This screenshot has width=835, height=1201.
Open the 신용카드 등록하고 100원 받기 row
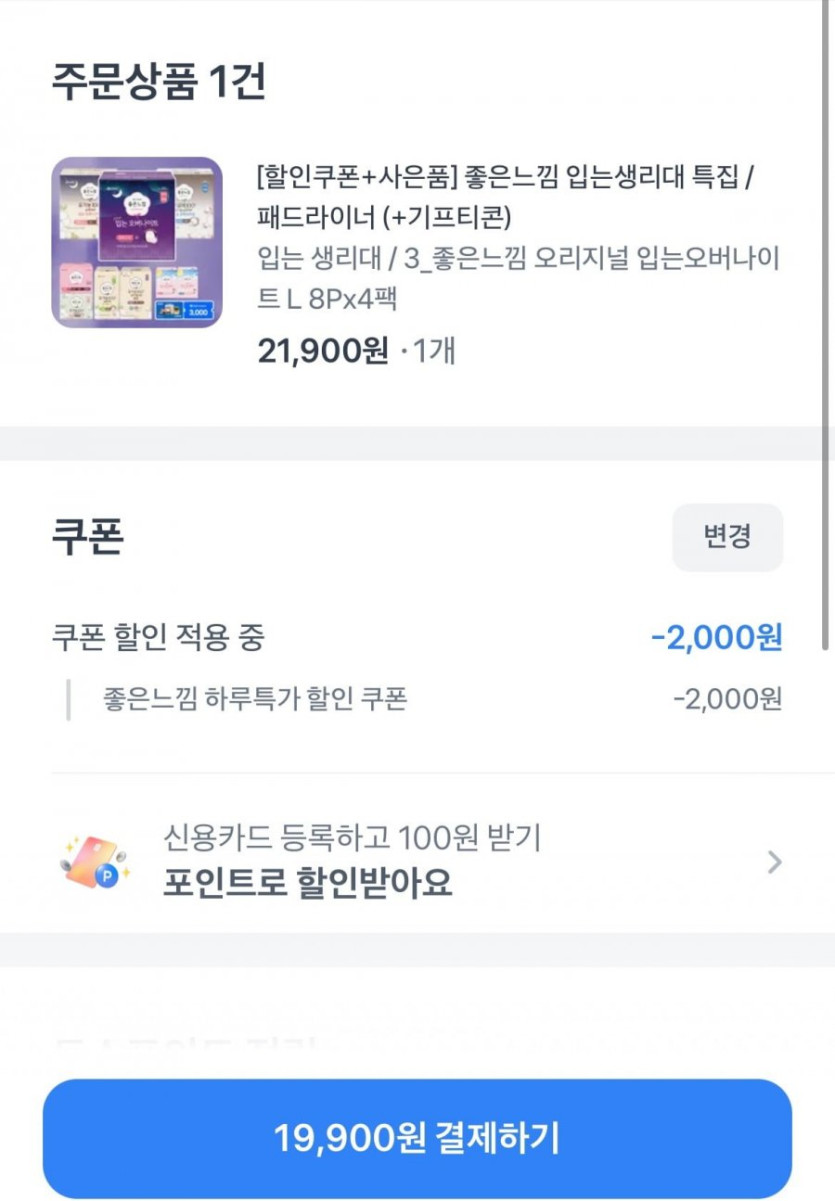(418, 861)
